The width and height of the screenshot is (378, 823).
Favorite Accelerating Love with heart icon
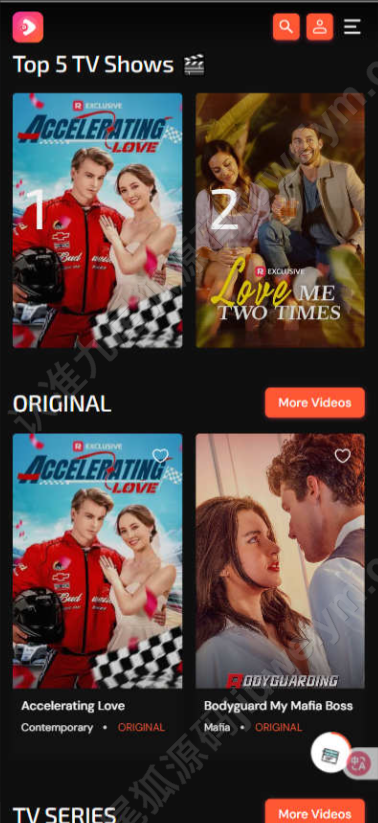coord(160,456)
